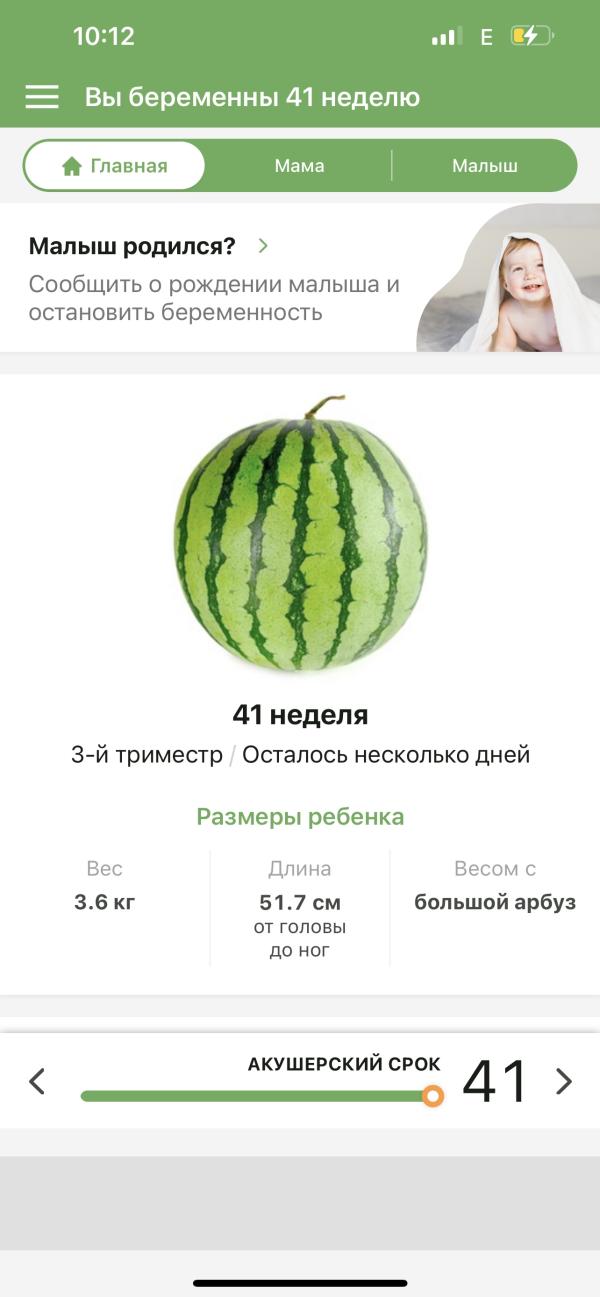Switch to the Малыш tab
The height and width of the screenshot is (1297, 600).
484,166
